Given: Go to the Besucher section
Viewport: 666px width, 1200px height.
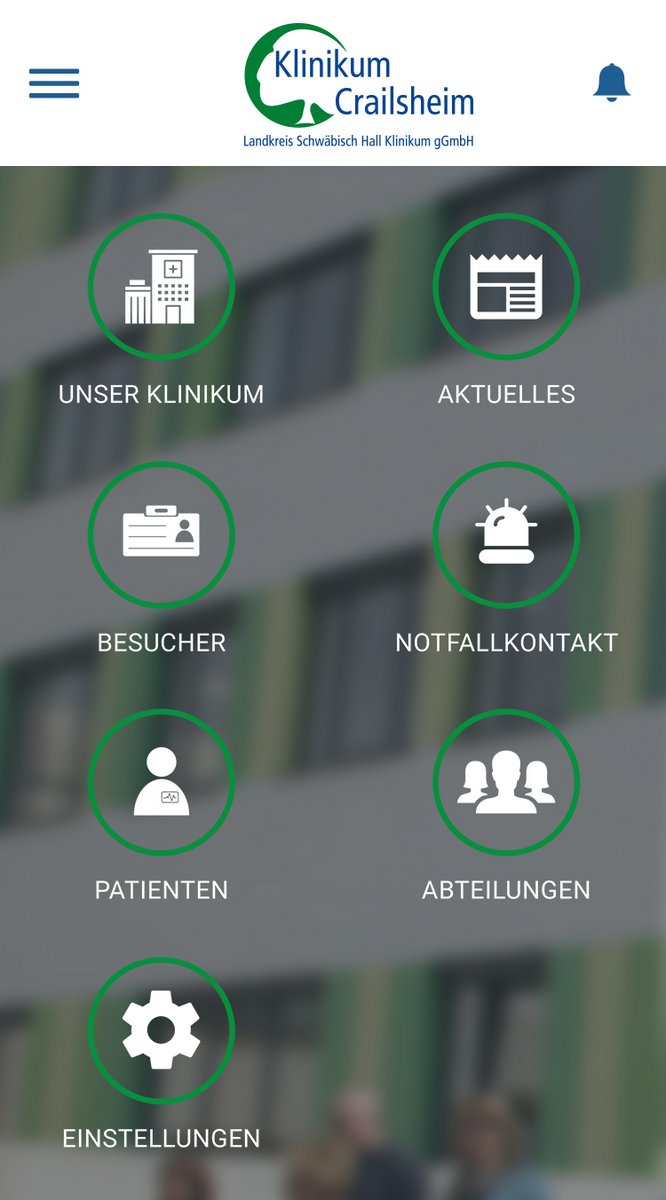Looking at the screenshot, I should pyautogui.click(x=161, y=535).
